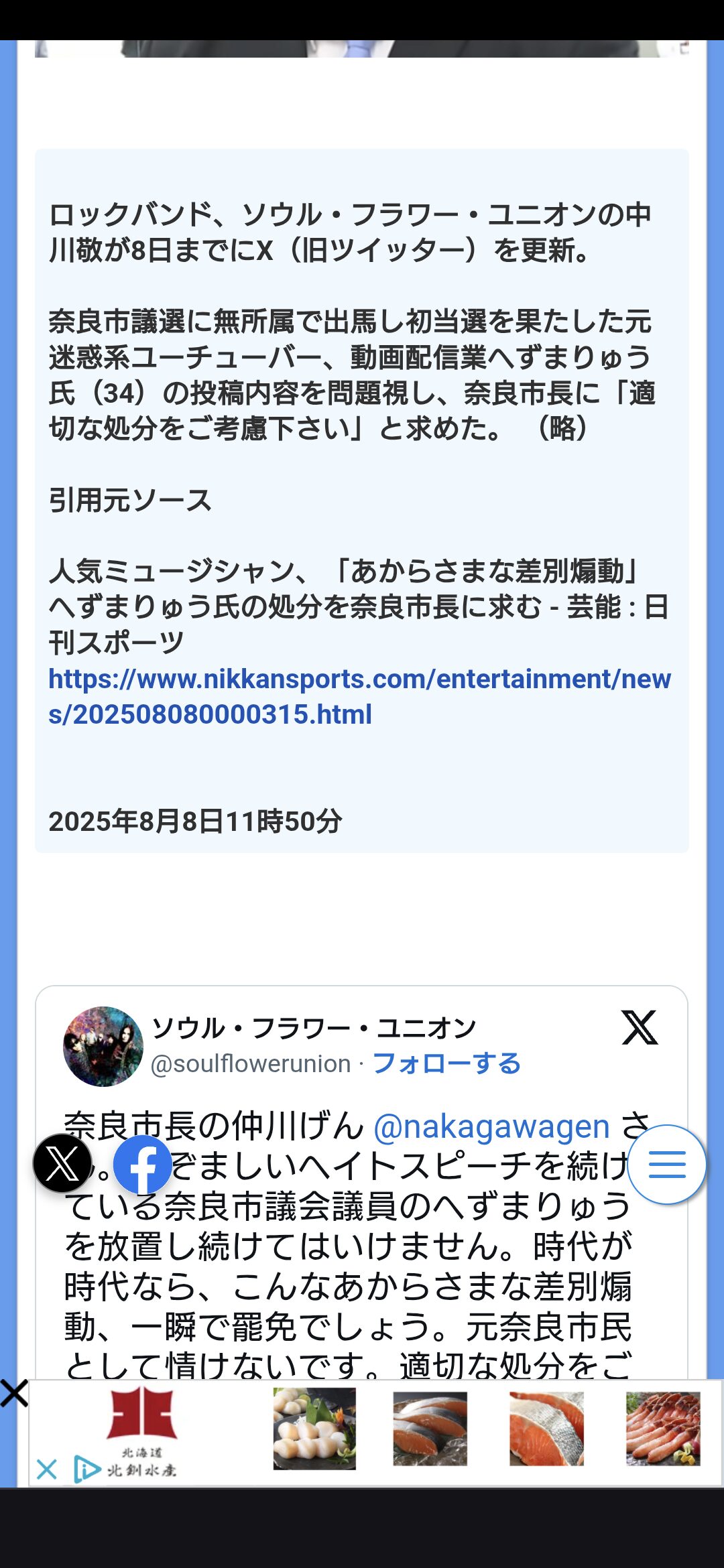Open the X logo on embedded tweet
The width and height of the screenshot is (724, 1568).
[640, 1028]
